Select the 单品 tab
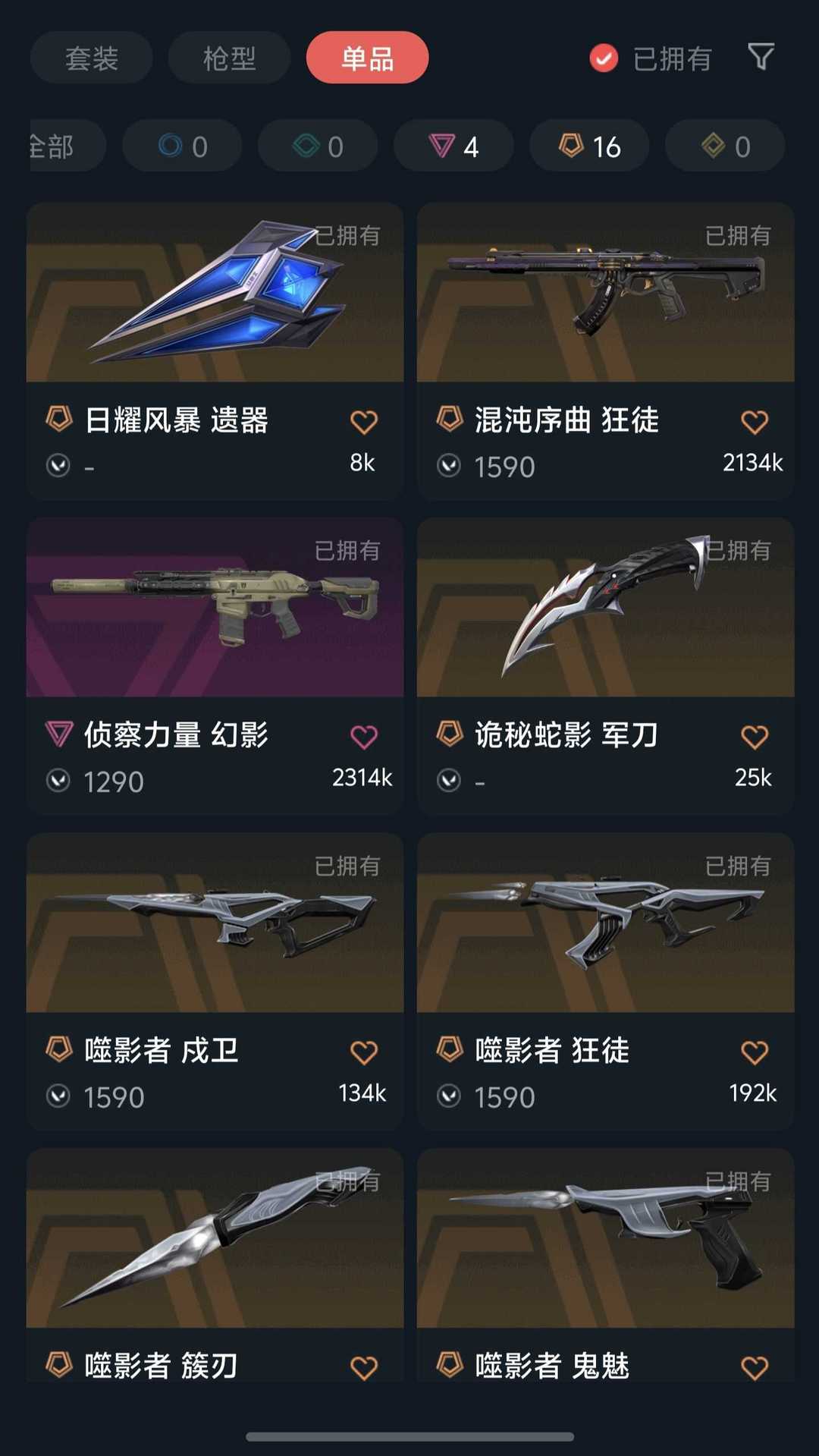This screenshot has width=819, height=1456. coord(367,58)
